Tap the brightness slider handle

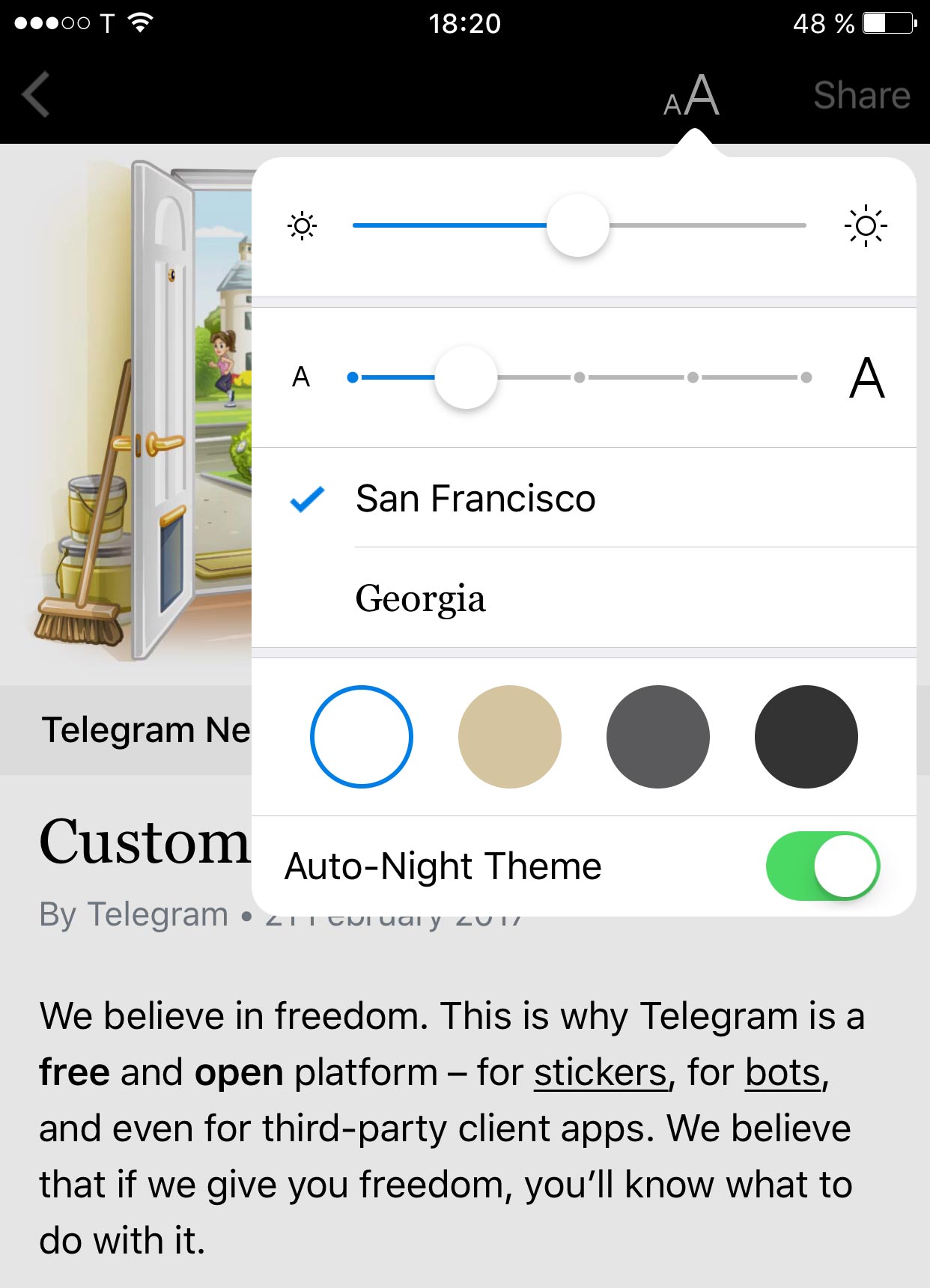(577, 225)
